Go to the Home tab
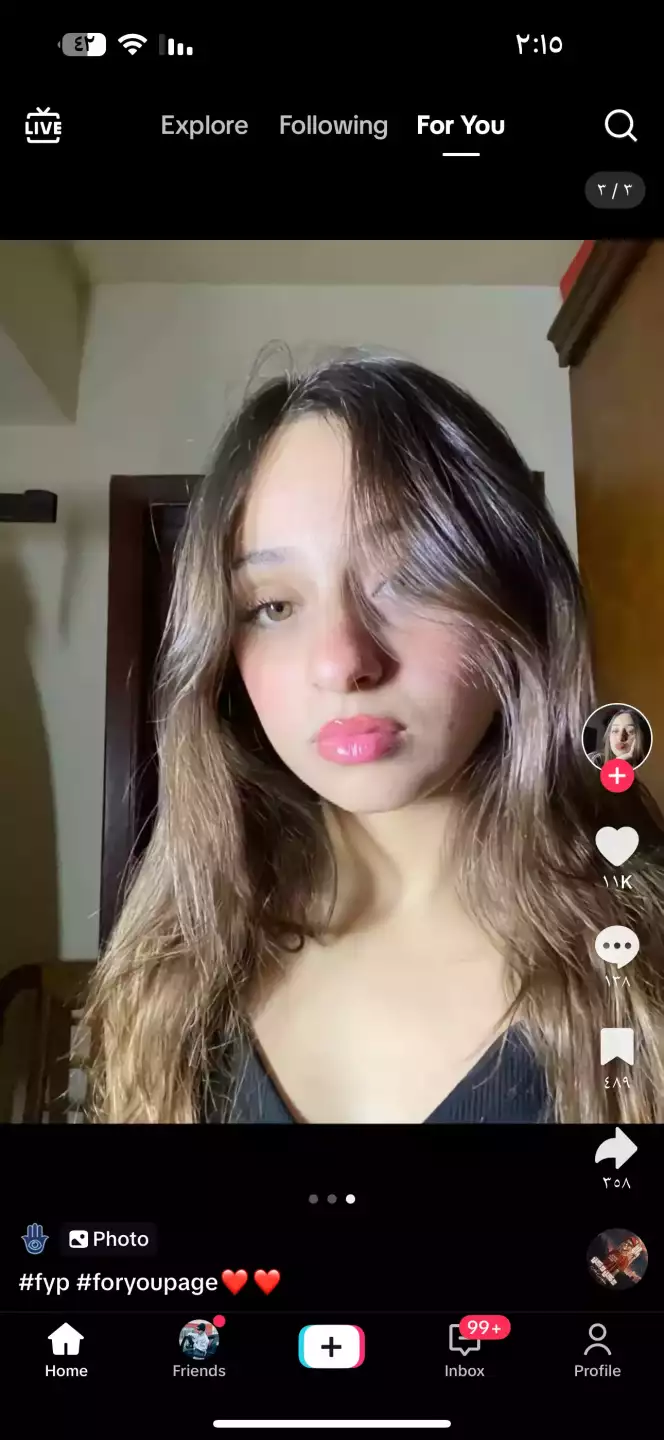This screenshot has height=1440, width=664. 66,1350
